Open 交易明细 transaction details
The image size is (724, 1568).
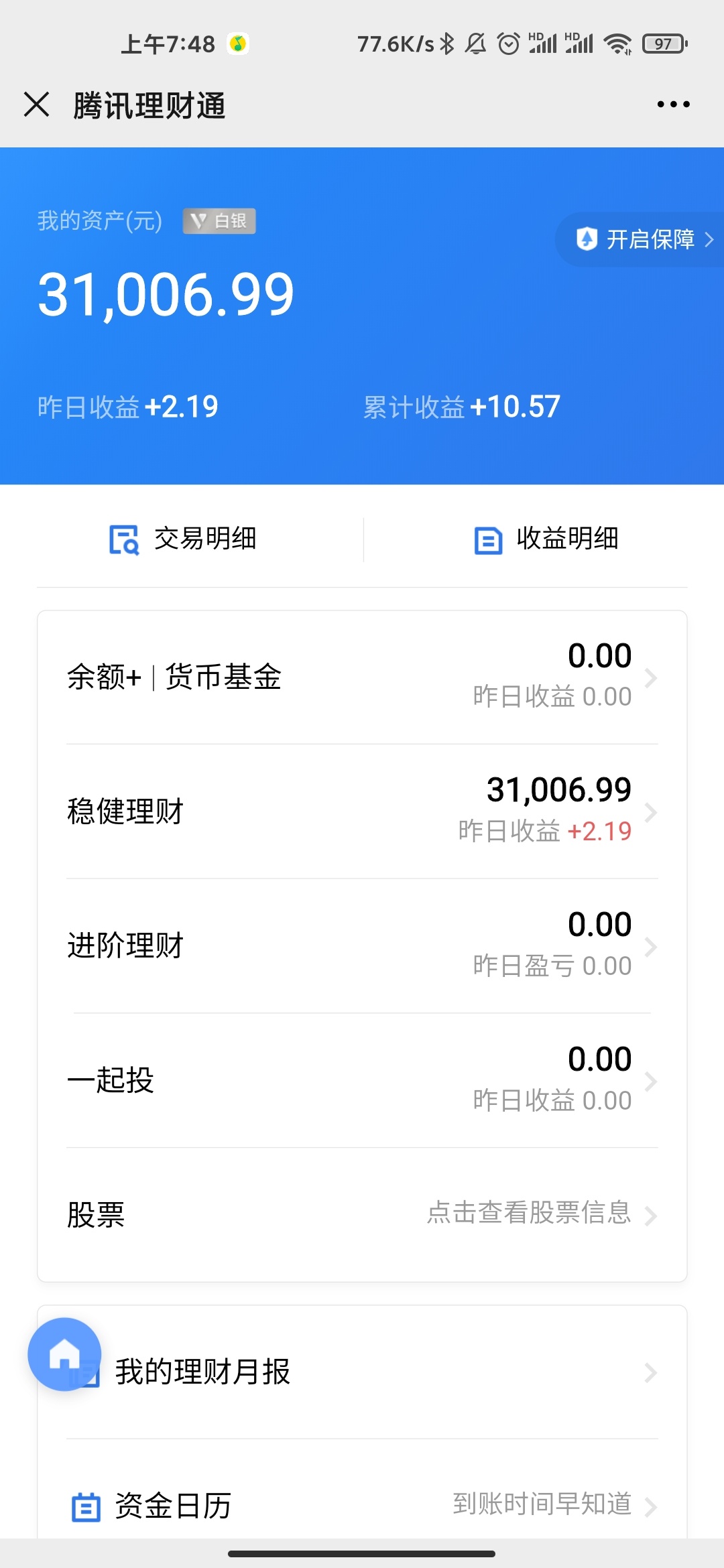point(182,539)
